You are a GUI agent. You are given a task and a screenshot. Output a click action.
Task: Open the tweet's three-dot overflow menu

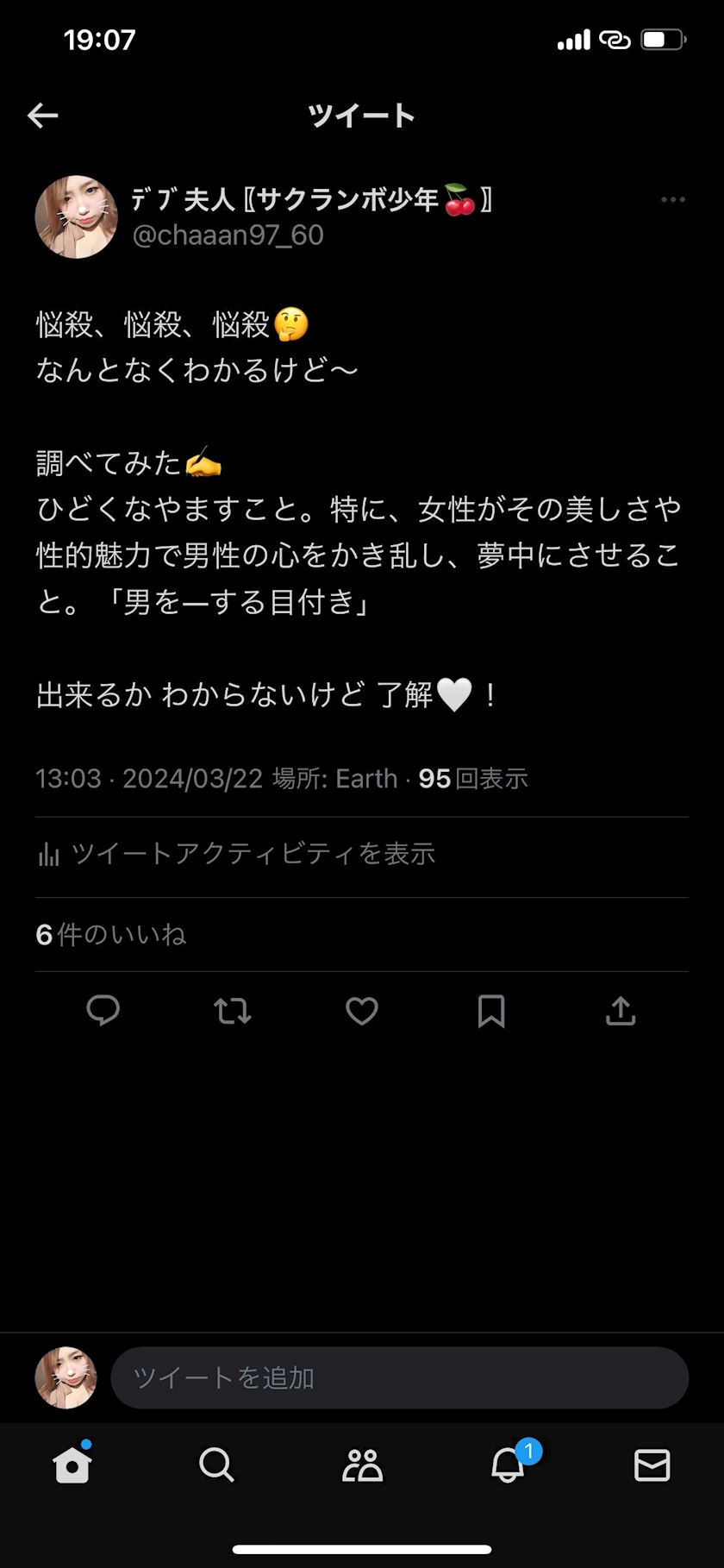(672, 199)
